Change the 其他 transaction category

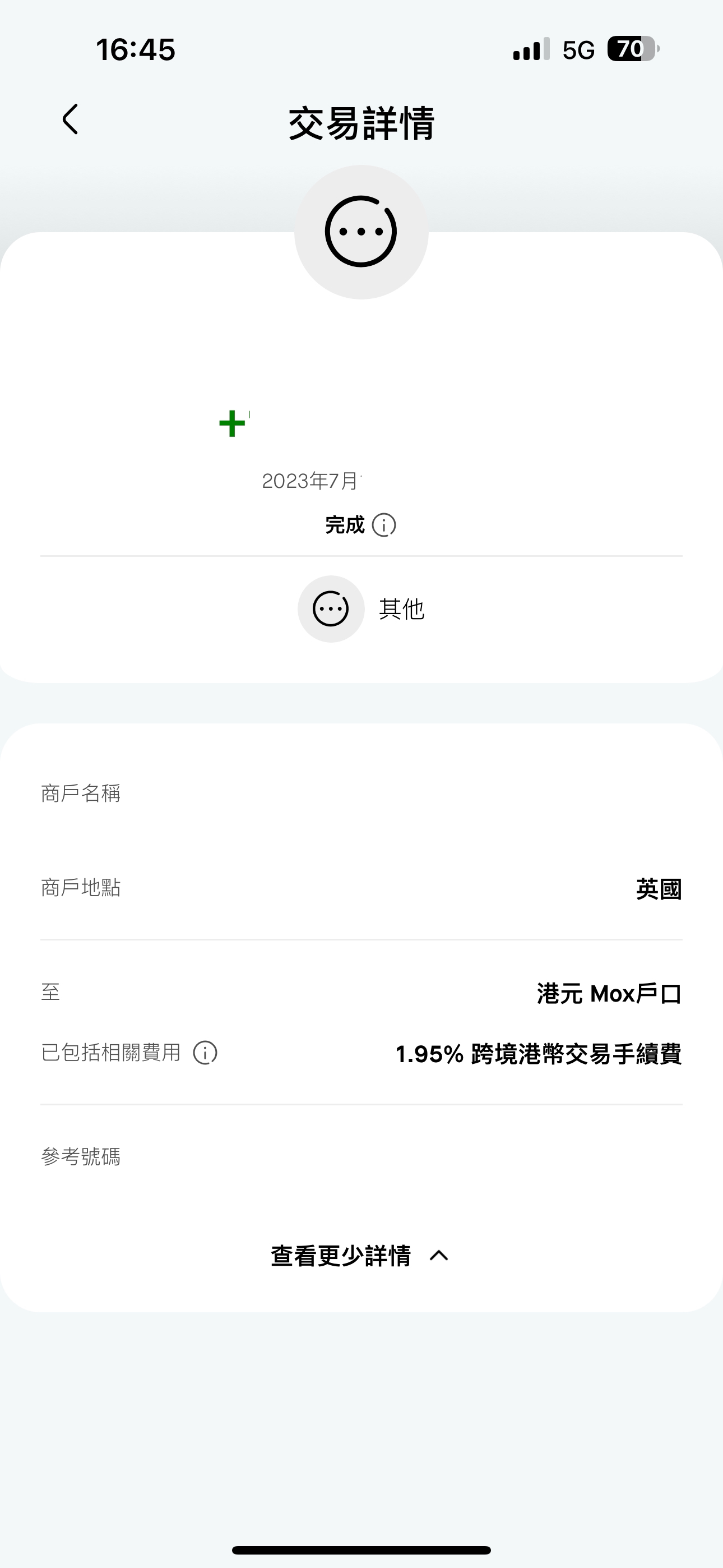tap(361, 608)
